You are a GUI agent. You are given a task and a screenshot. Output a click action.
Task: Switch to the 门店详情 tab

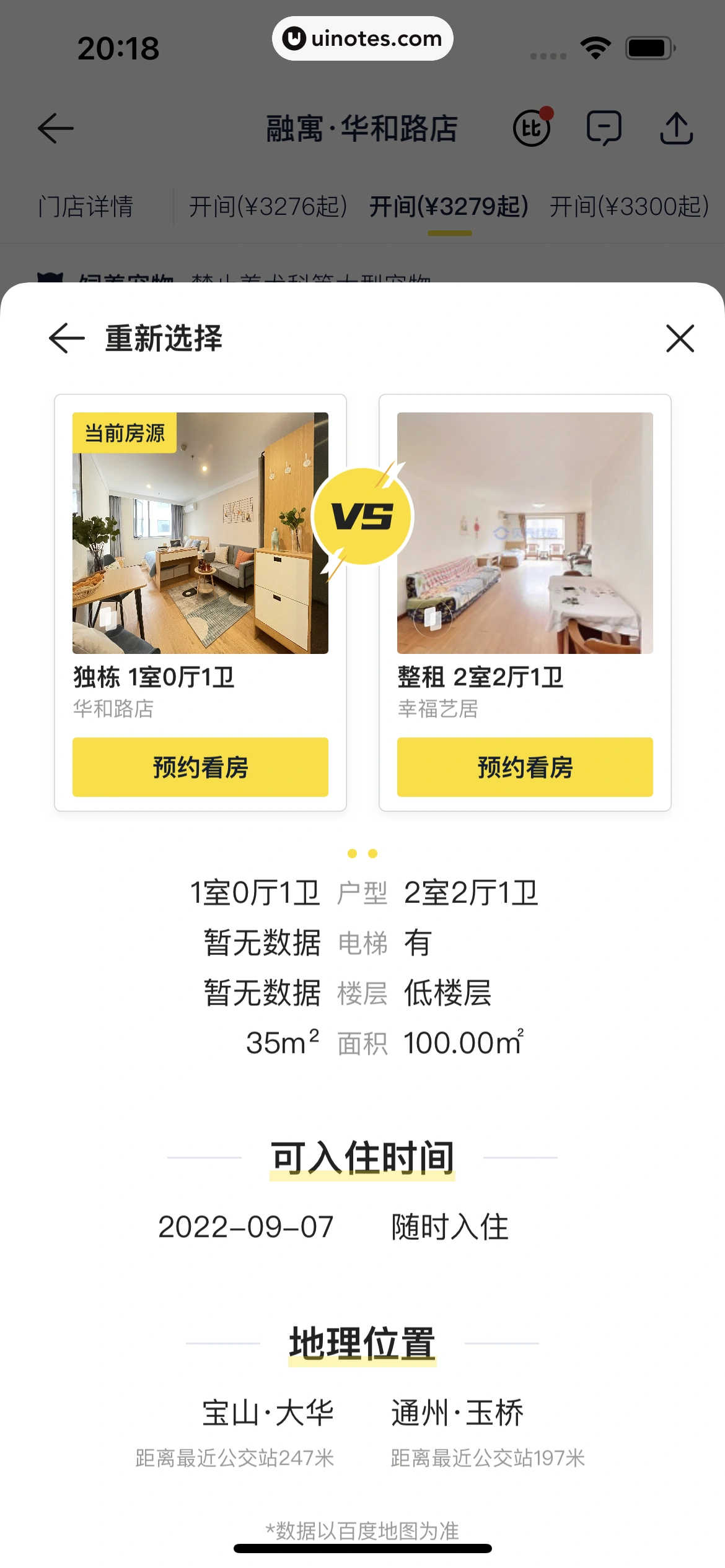(x=86, y=206)
